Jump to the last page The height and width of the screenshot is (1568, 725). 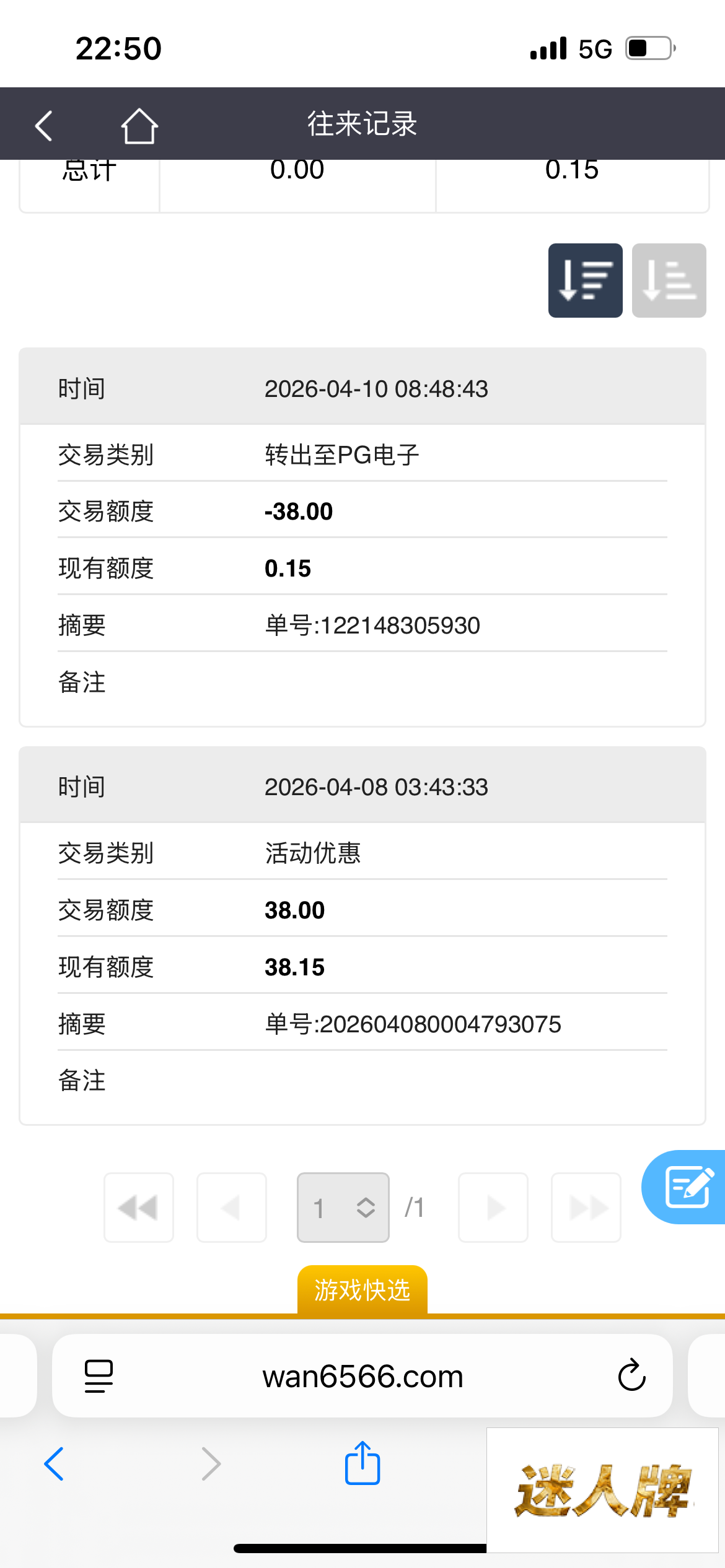586,1207
